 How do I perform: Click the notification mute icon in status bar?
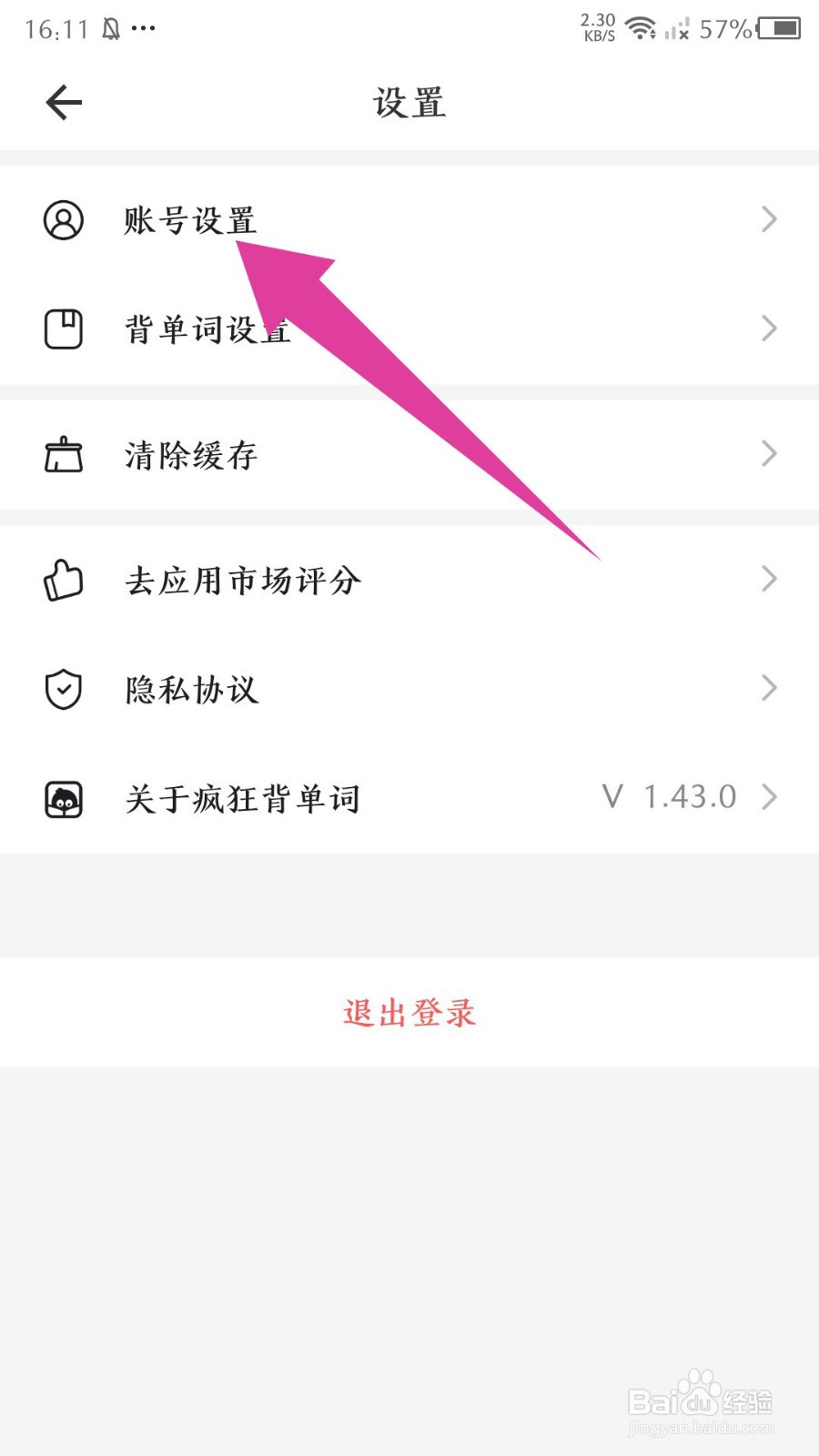[x=109, y=27]
